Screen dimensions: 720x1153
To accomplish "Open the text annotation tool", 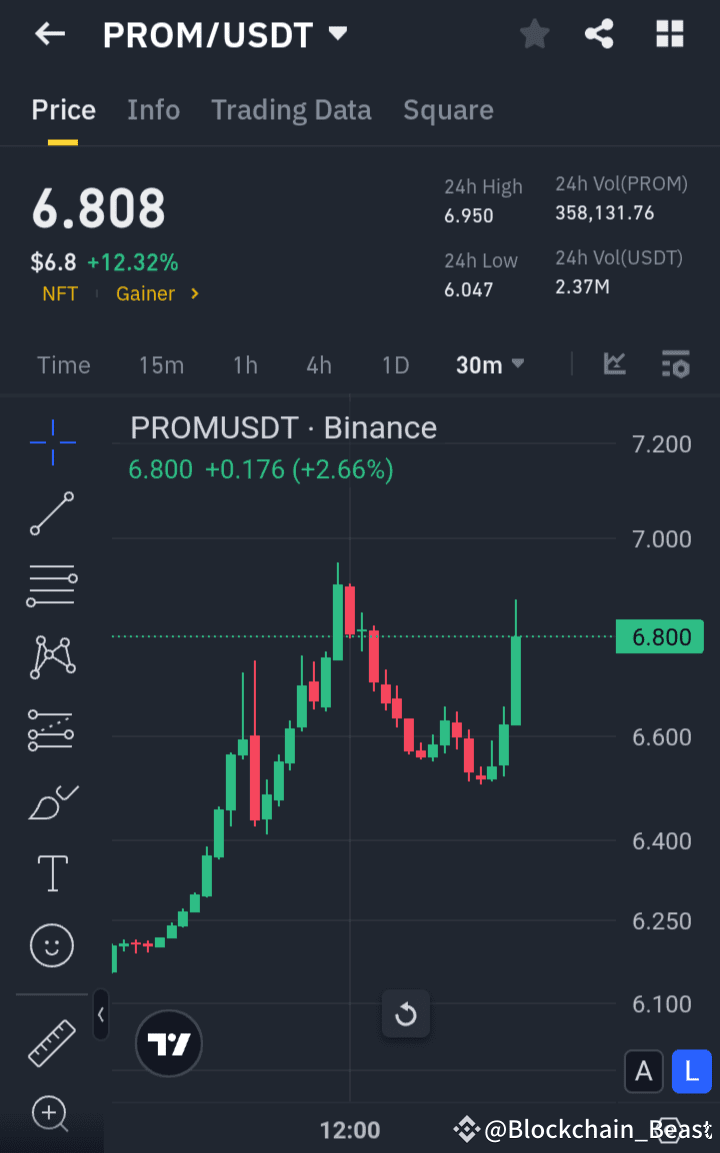I will tap(50, 873).
